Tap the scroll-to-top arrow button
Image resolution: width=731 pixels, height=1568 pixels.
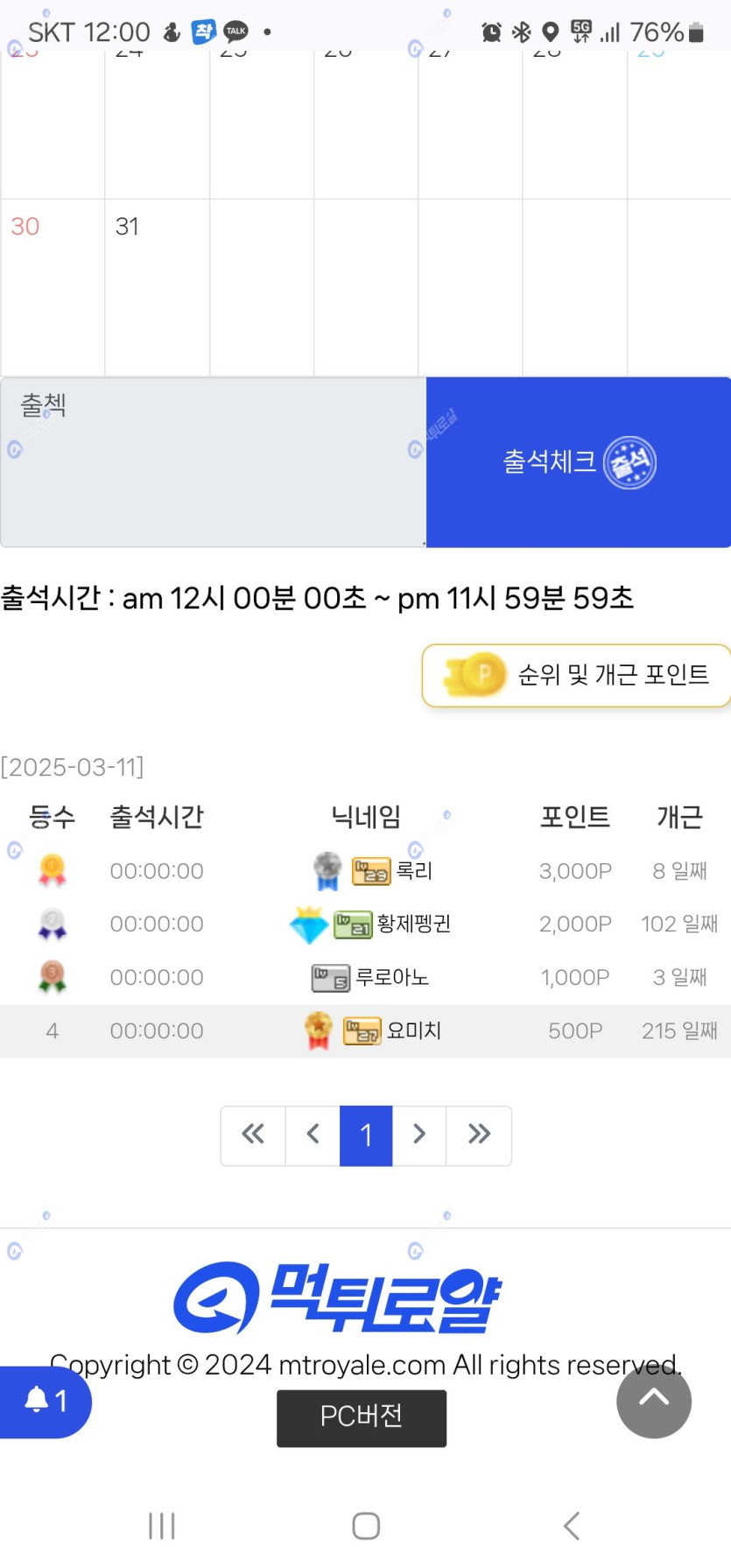pos(653,1400)
